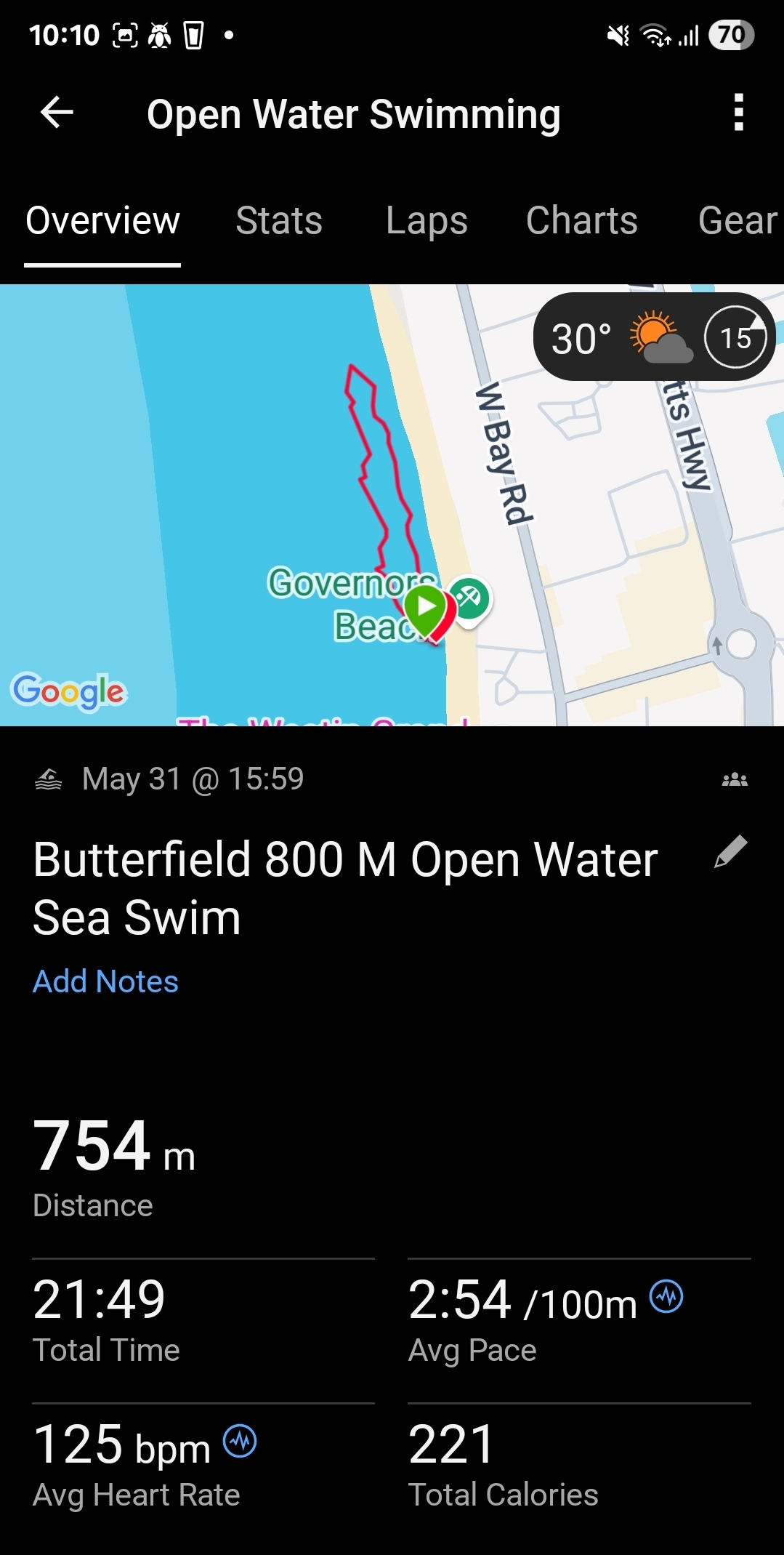The width and height of the screenshot is (784, 1555).
Task: Tap the Add Notes link
Action: click(x=105, y=981)
